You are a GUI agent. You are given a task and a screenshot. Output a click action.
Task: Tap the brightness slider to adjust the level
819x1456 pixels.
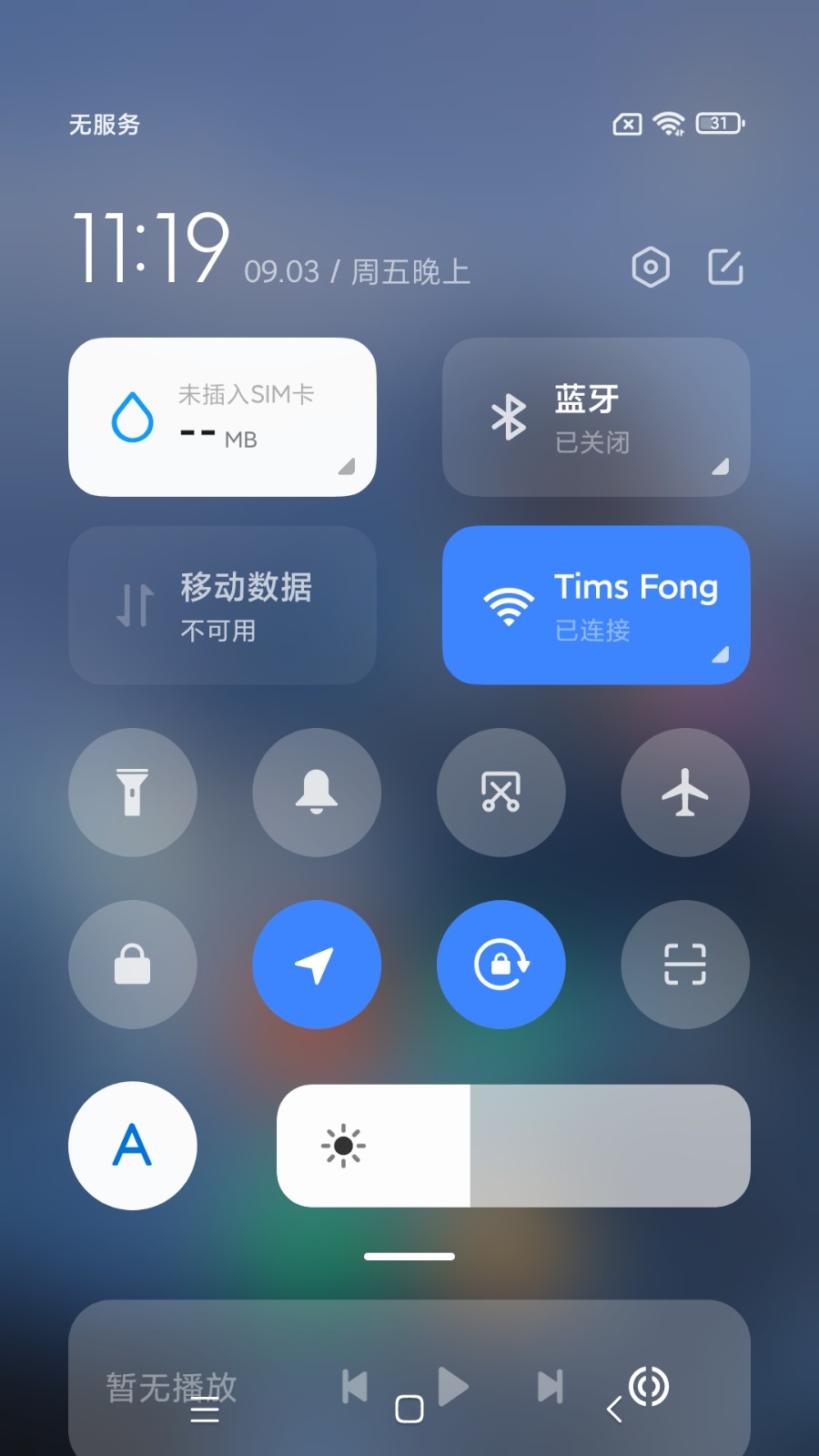click(513, 1146)
